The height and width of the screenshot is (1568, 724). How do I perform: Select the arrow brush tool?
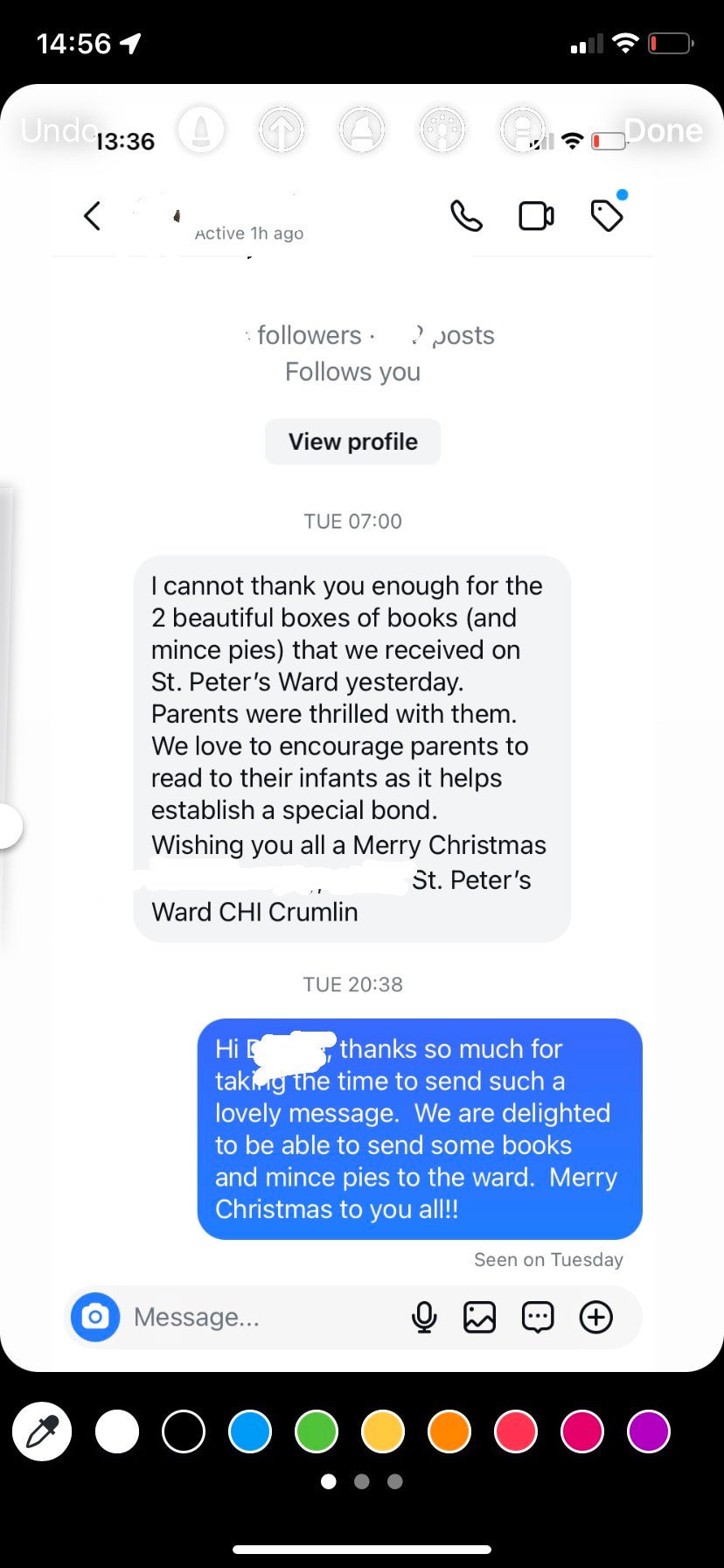(x=281, y=130)
